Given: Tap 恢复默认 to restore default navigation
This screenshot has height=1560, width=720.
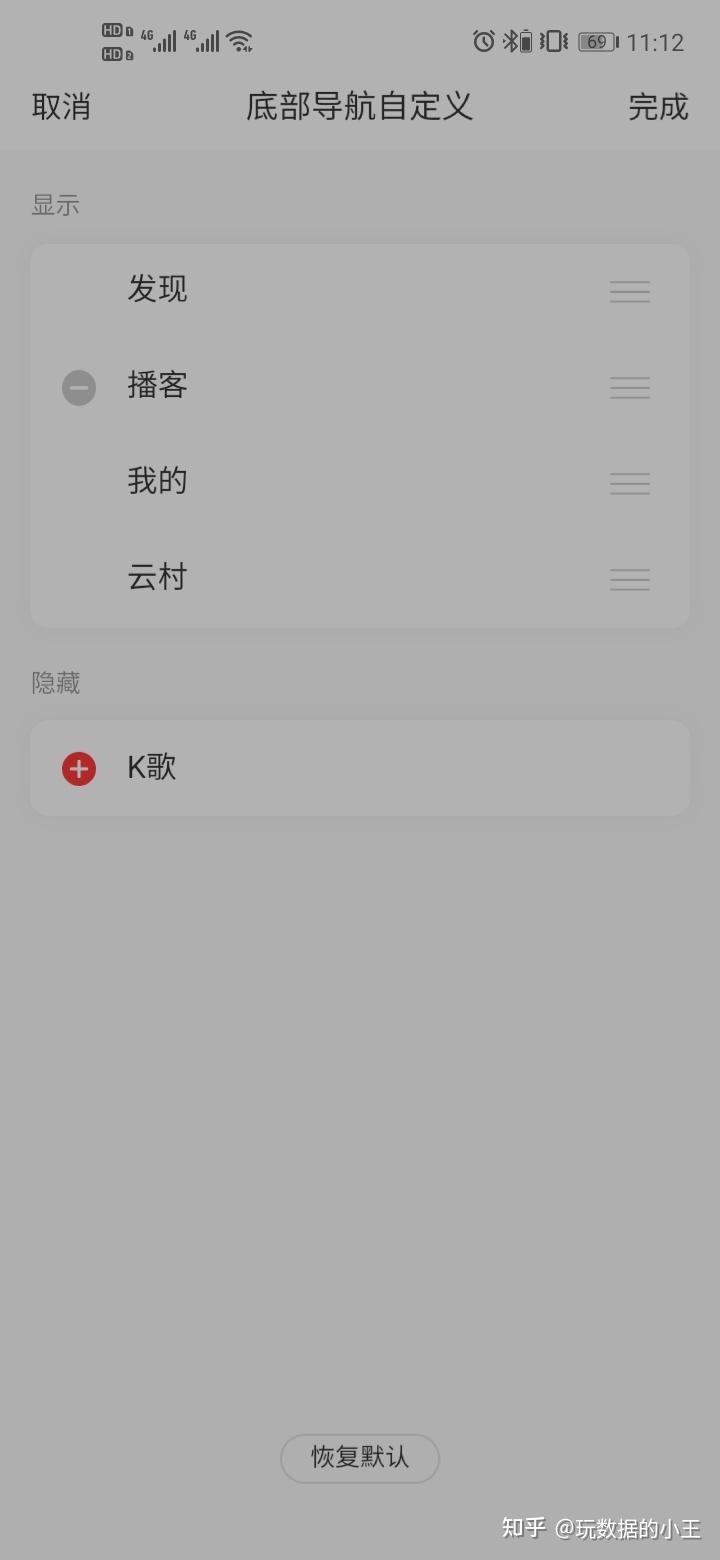Looking at the screenshot, I should click(360, 1458).
